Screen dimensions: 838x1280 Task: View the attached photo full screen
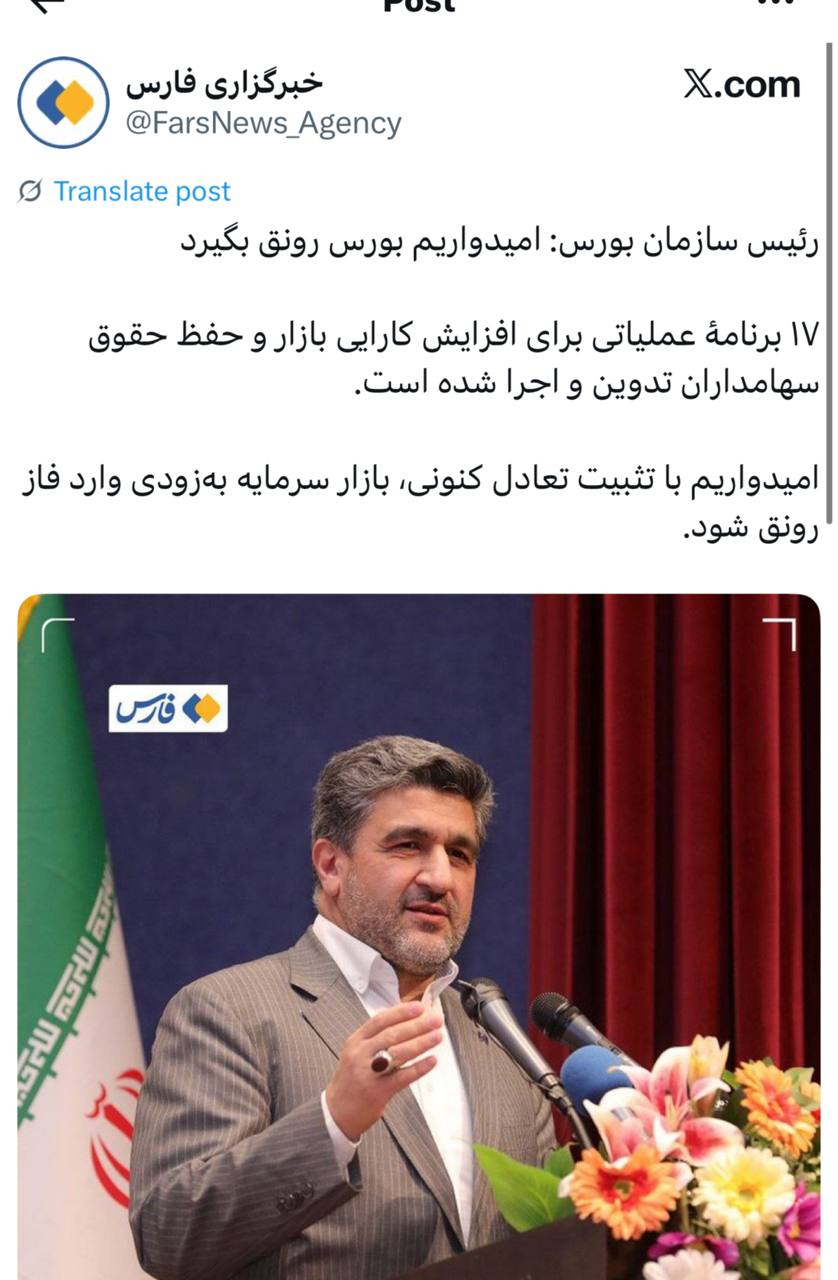pos(419,936)
